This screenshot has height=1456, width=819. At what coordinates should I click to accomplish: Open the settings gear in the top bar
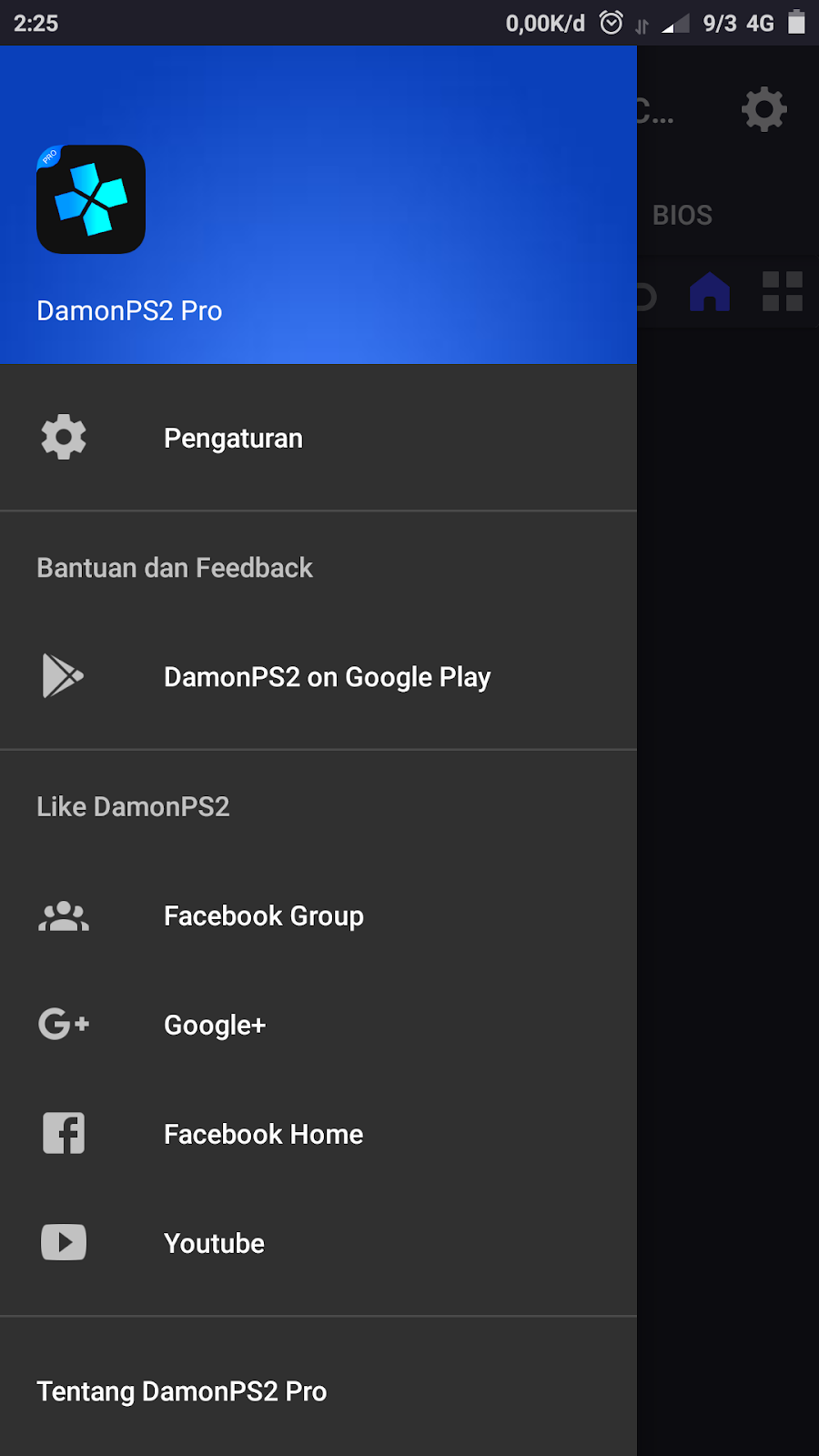[764, 108]
